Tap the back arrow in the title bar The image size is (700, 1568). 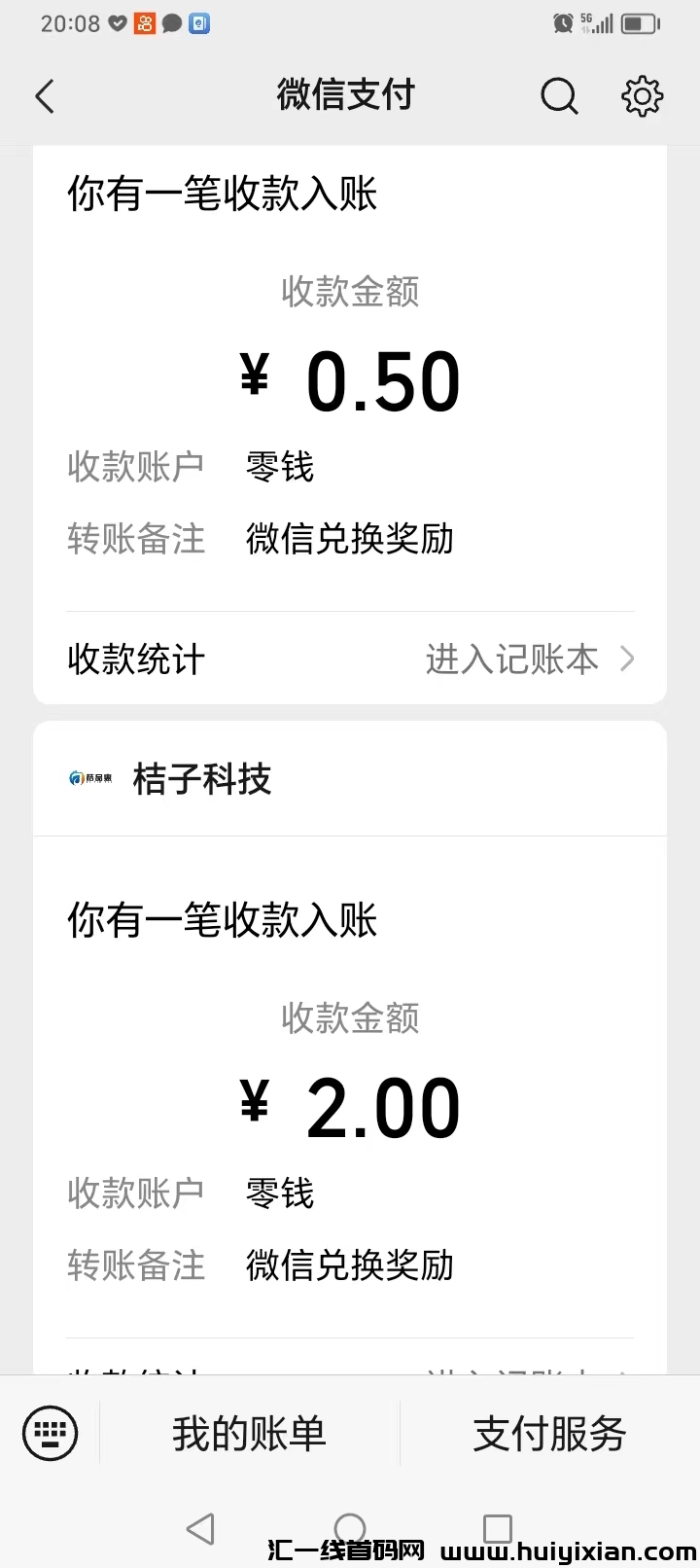point(44,96)
